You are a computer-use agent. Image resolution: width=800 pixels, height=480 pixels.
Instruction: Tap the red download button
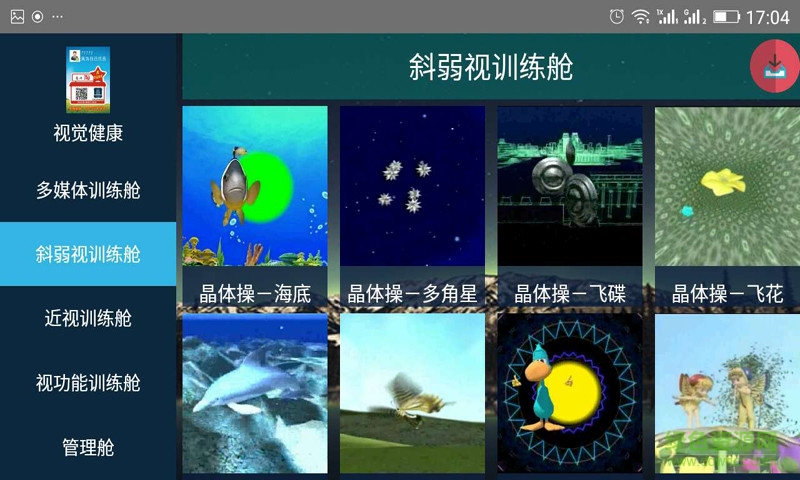(774, 67)
